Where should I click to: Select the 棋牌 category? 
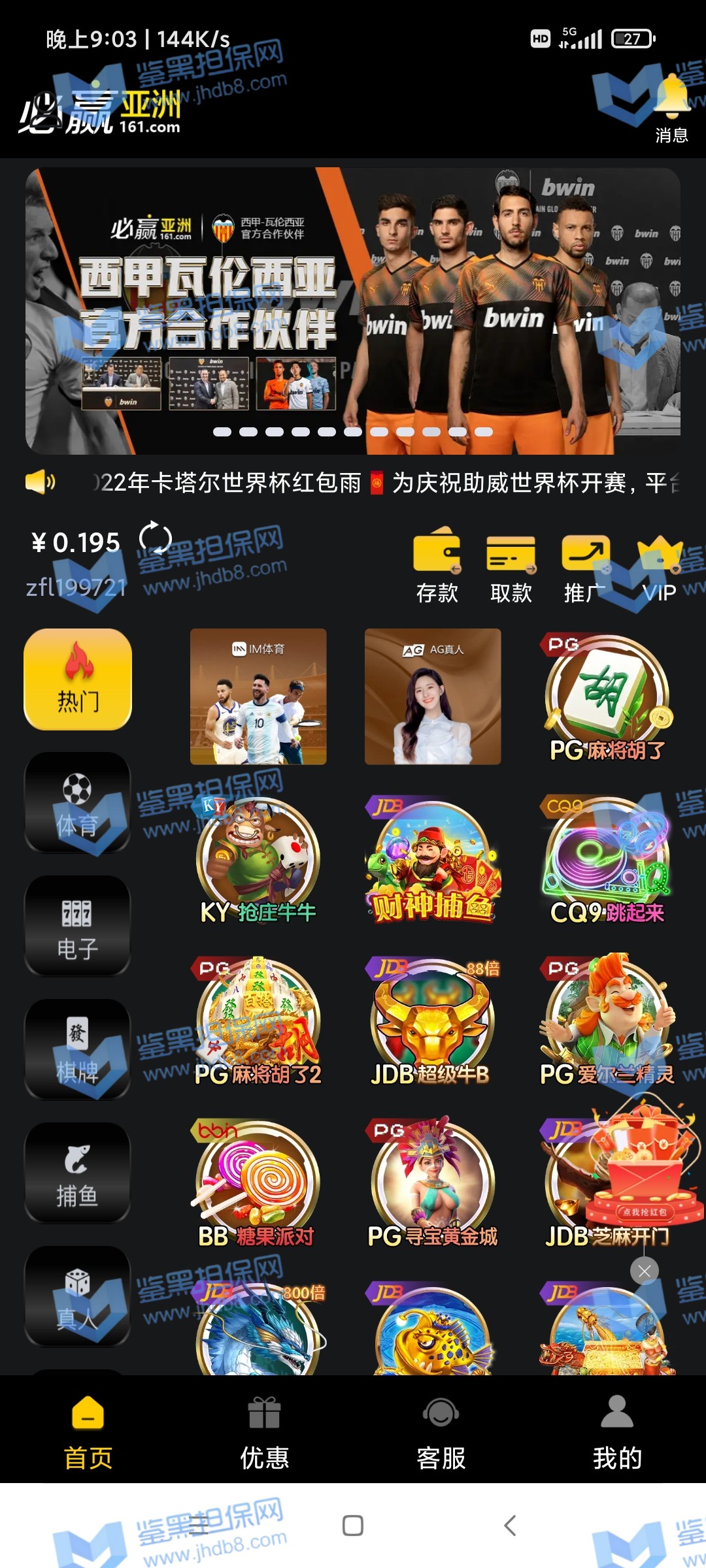(77, 1049)
